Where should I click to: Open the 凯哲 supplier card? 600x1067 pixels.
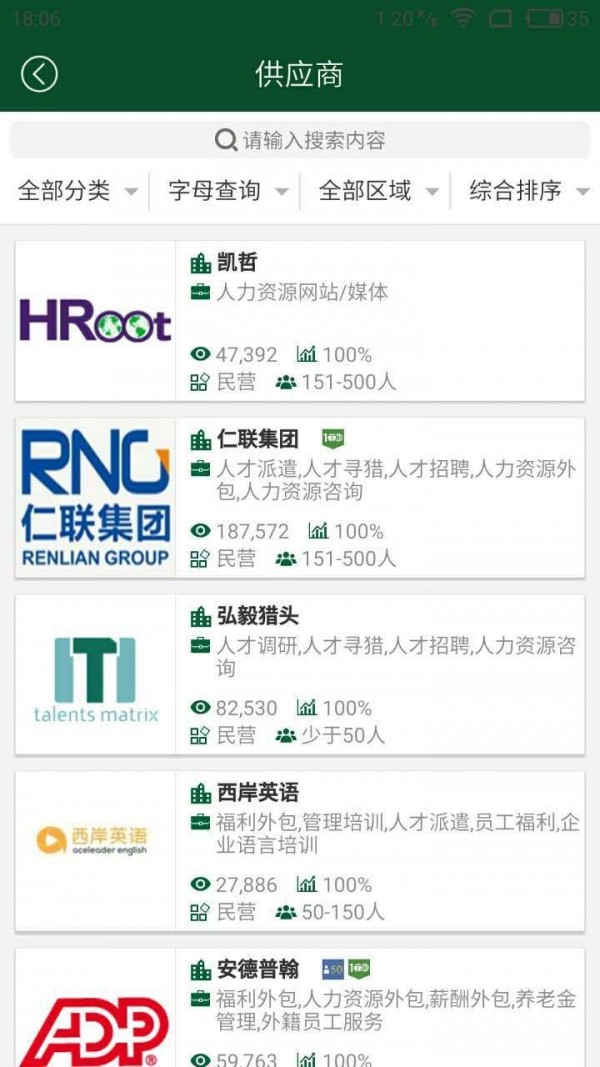click(x=300, y=321)
